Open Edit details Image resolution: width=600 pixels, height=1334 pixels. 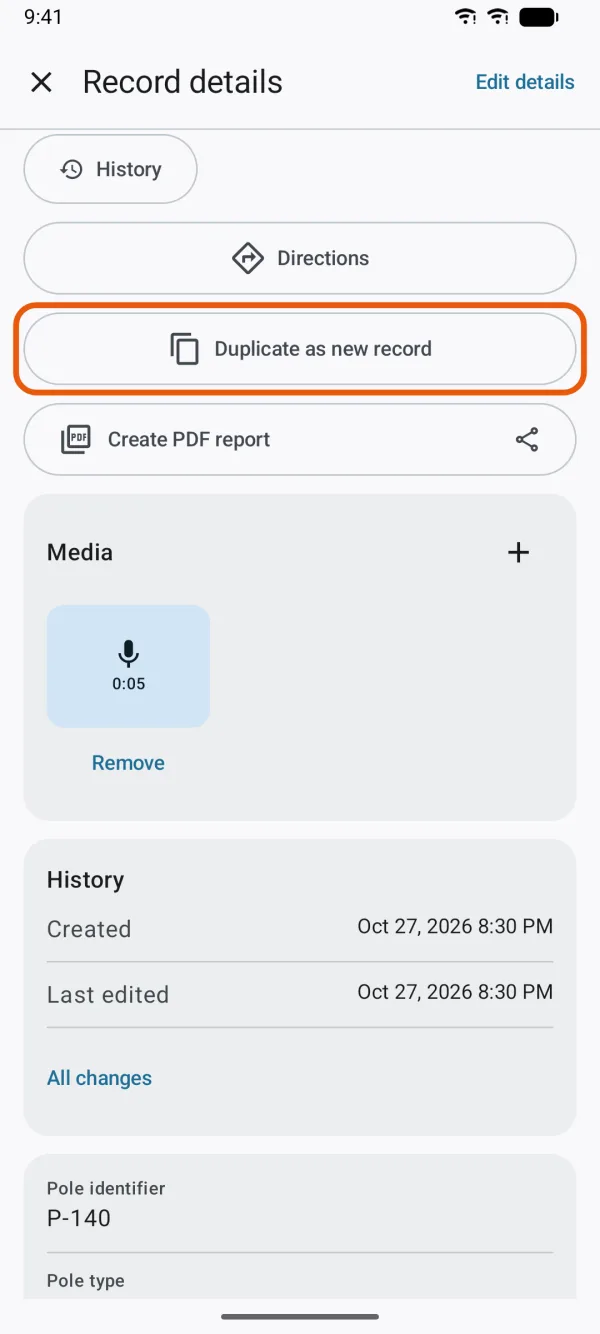[x=525, y=82]
